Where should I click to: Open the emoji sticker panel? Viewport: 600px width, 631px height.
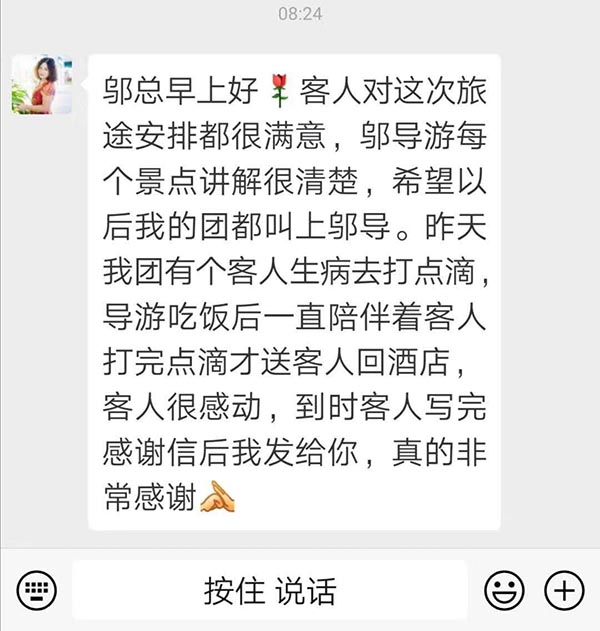tap(503, 590)
